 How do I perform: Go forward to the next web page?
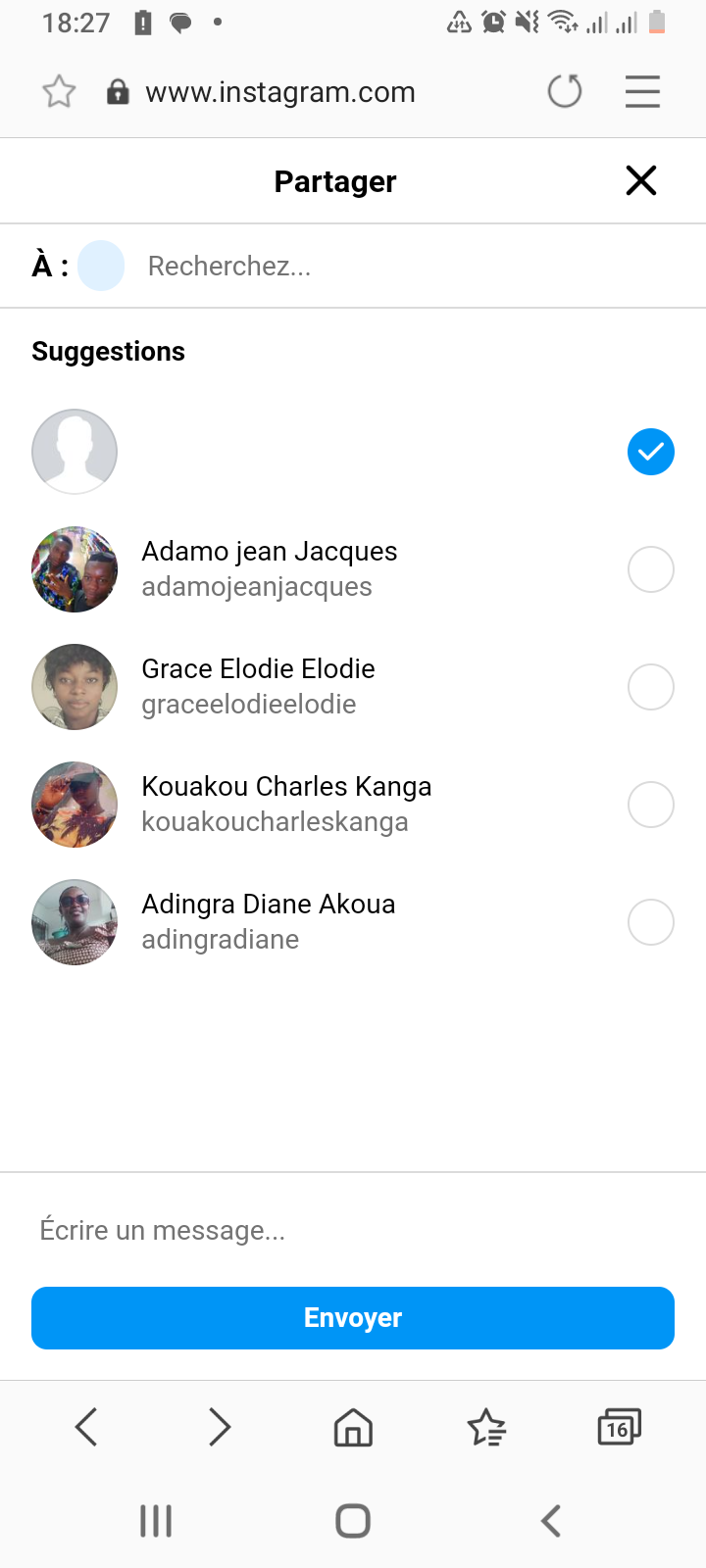pos(220,1427)
